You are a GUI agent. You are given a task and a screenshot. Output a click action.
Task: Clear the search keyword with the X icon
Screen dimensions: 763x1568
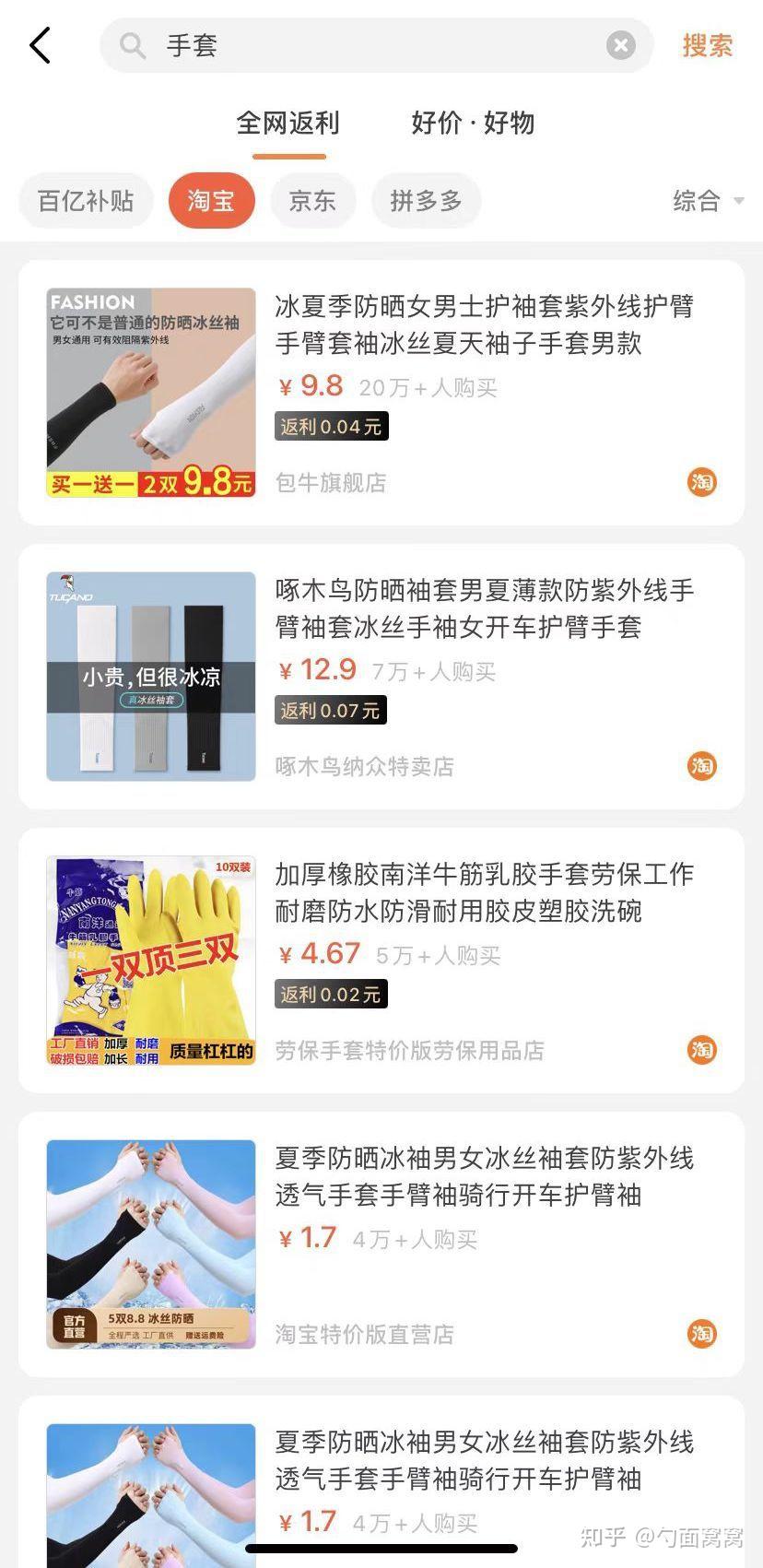click(620, 44)
